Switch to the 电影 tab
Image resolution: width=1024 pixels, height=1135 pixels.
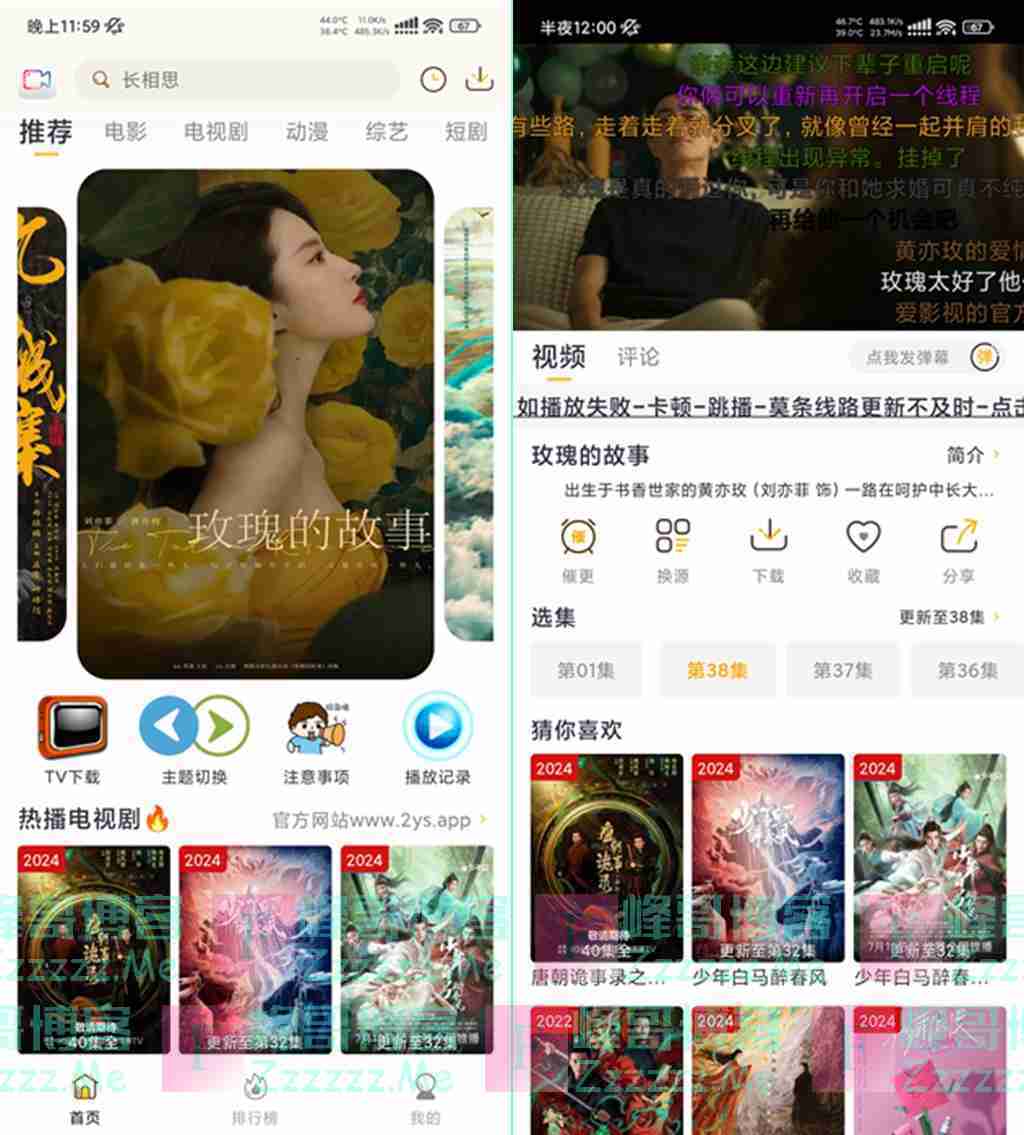tap(125, 132)
